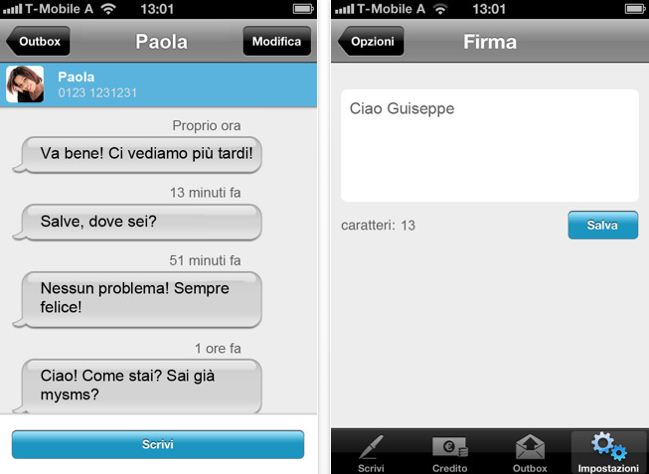
Task: Tap the Modifica button
Action: pyautogui.click(x=276, y=42)
